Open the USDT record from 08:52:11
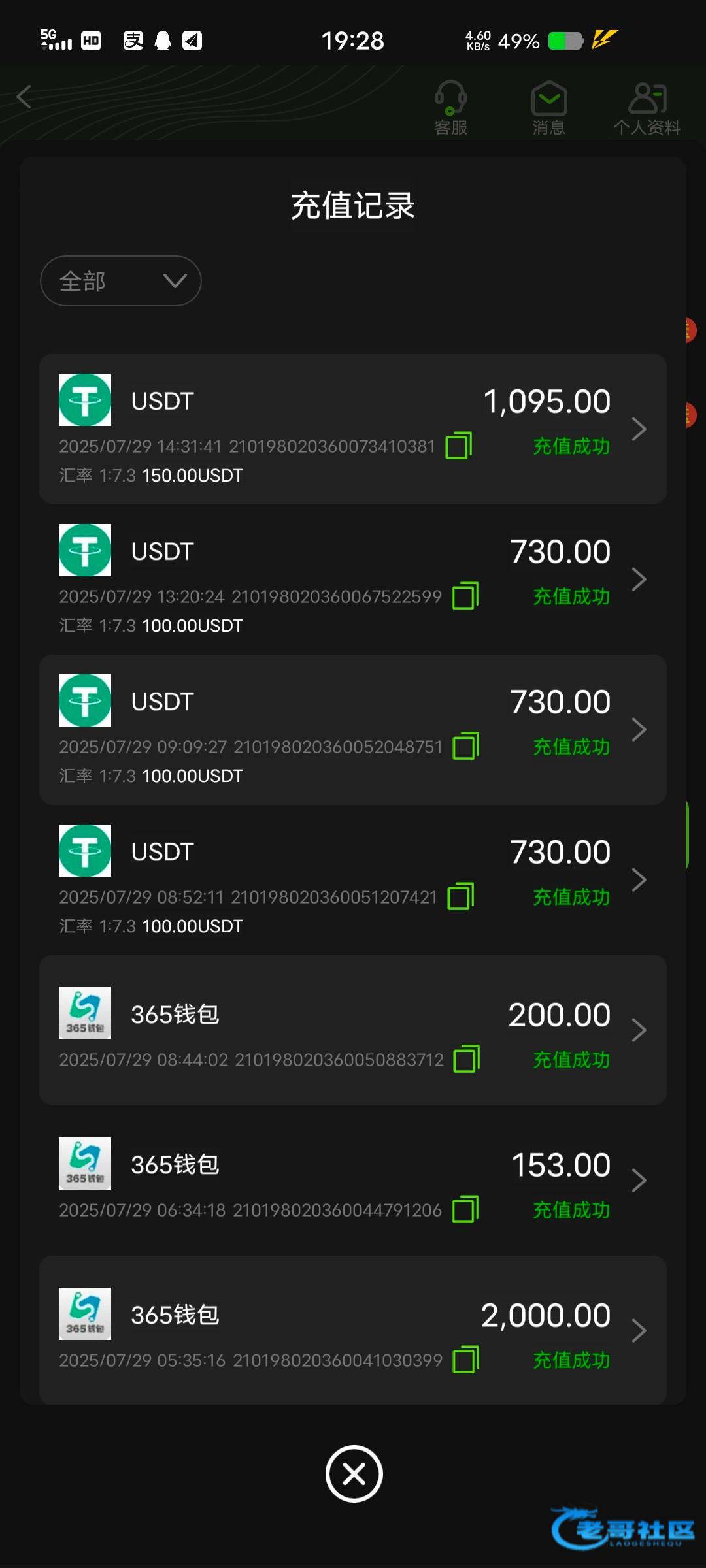706x1568 pixels. (353, 880)
